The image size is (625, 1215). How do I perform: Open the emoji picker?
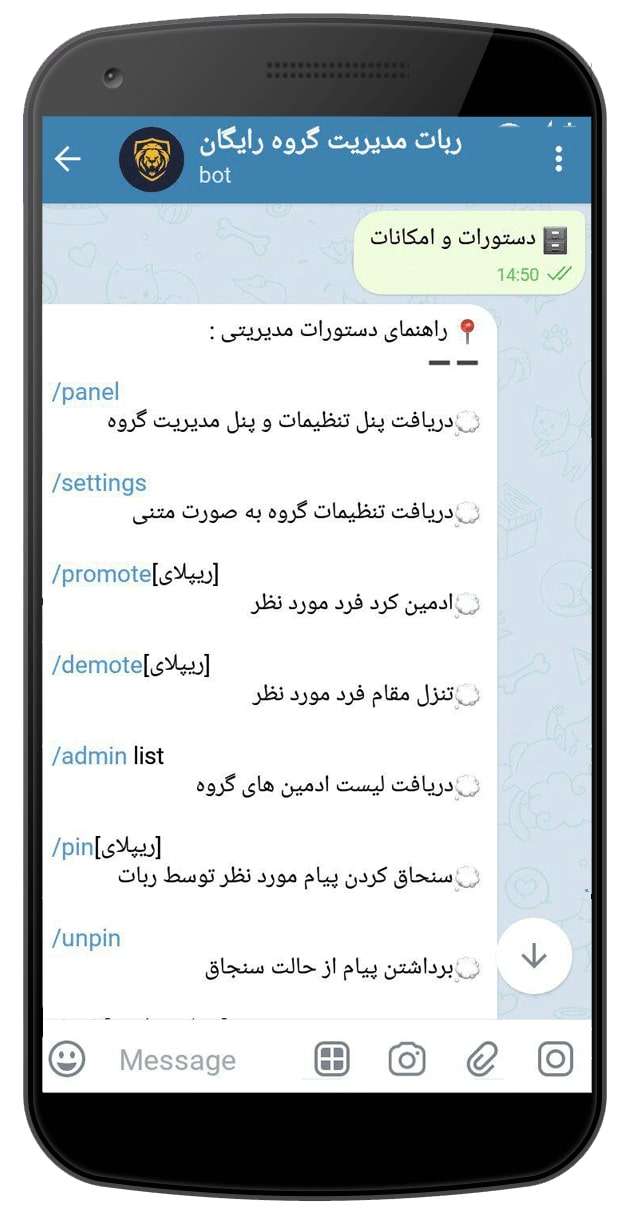click(67, 1058)
